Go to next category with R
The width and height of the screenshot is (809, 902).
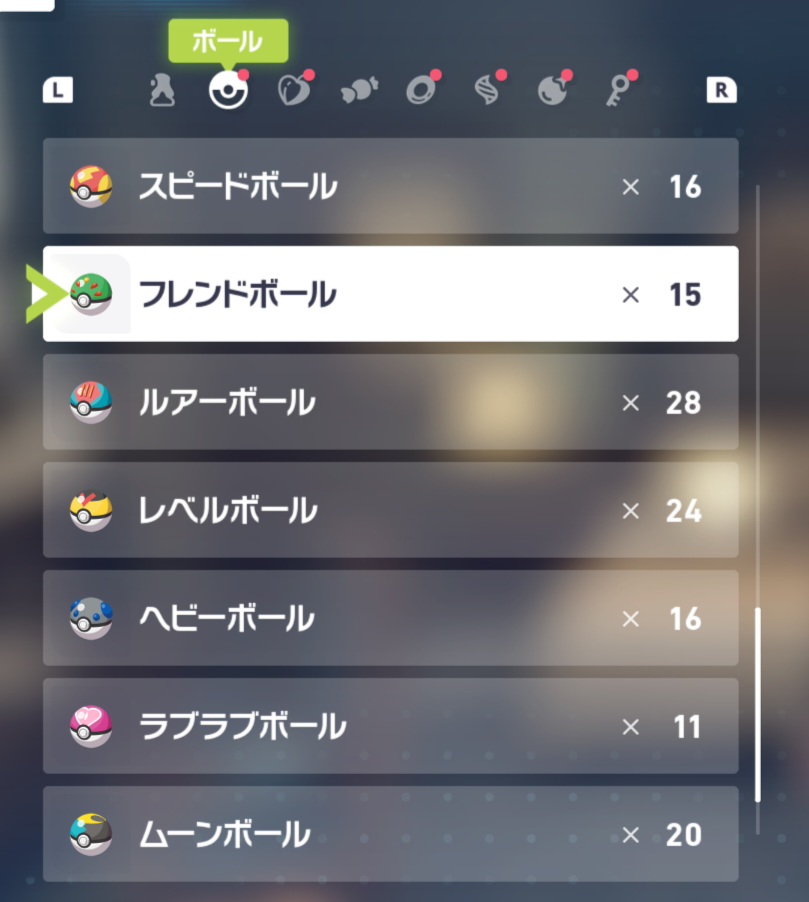pyautogui.click(x=721, y=91)
